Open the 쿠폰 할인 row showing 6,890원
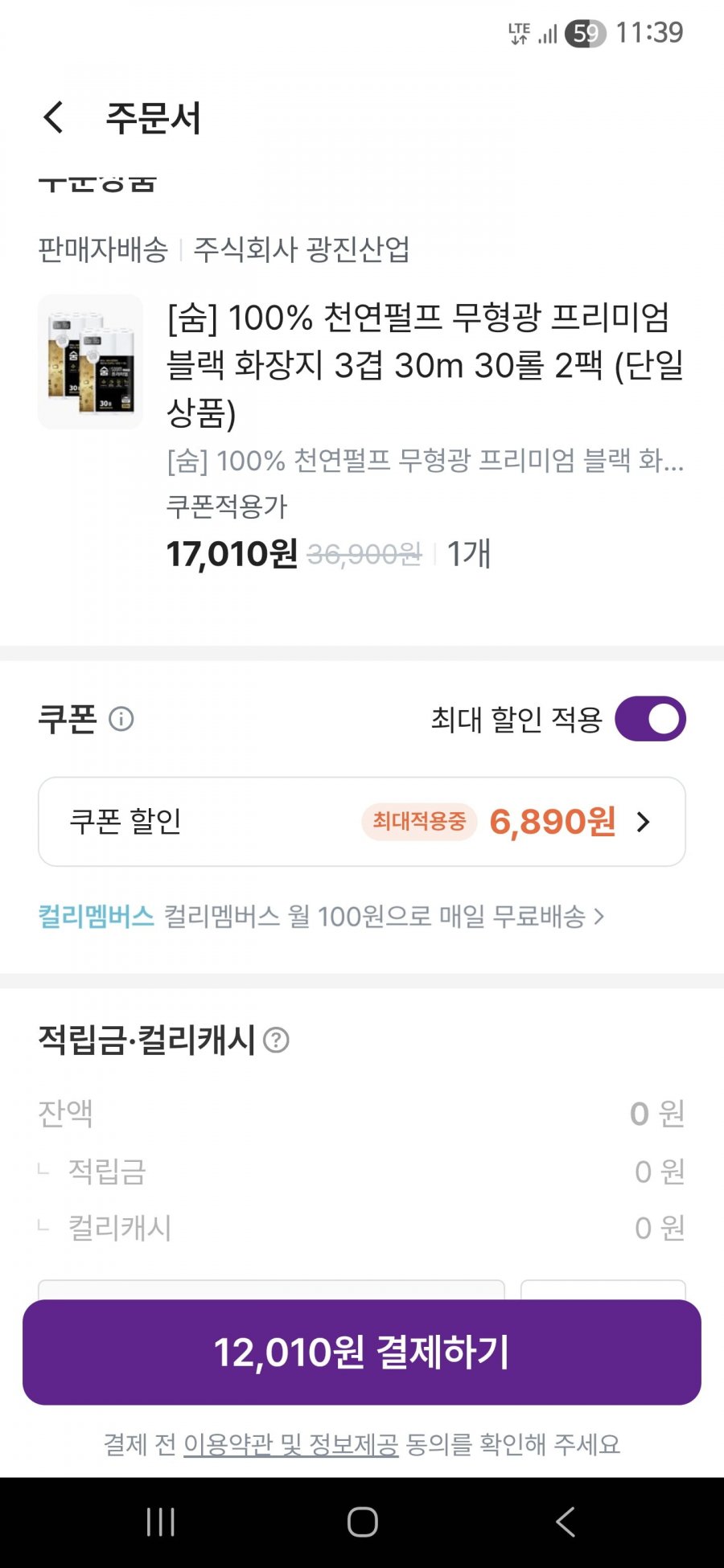This screenshot has height=1568, width=724. (x=362, y=822)
